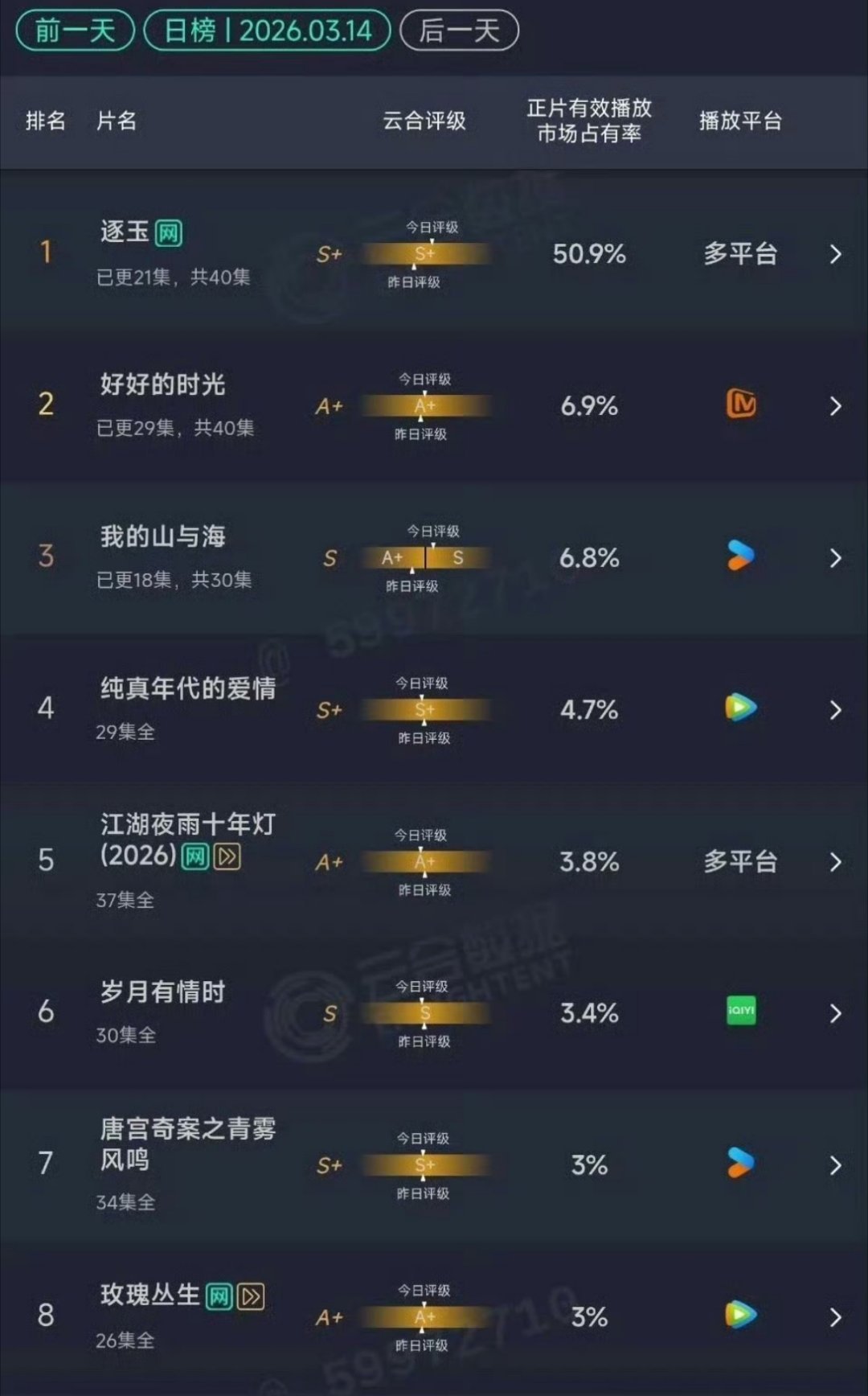Click the 50.9% market share value
The width and height of the screenshot is (868, 1396).
(590, 253)
